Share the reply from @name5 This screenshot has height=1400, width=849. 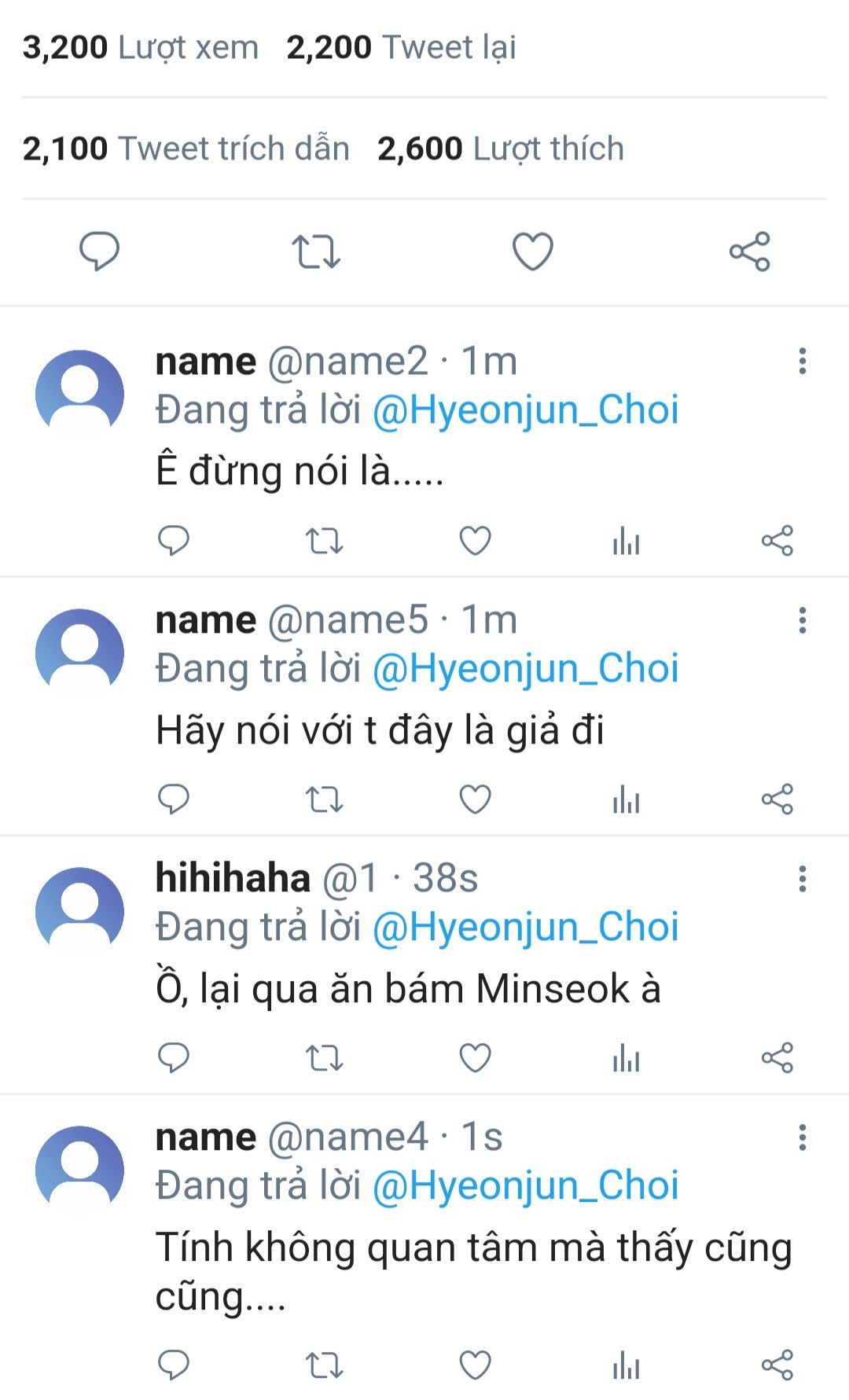coord(777,799)
